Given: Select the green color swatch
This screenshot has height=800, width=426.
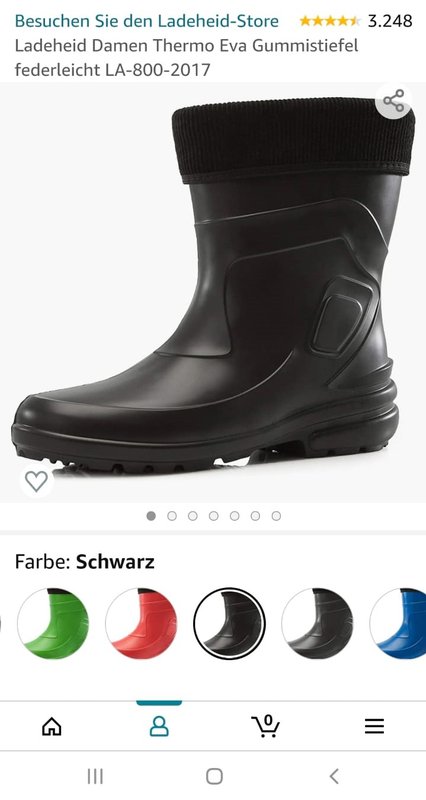Looking at the screenshot, I should 53,623.
